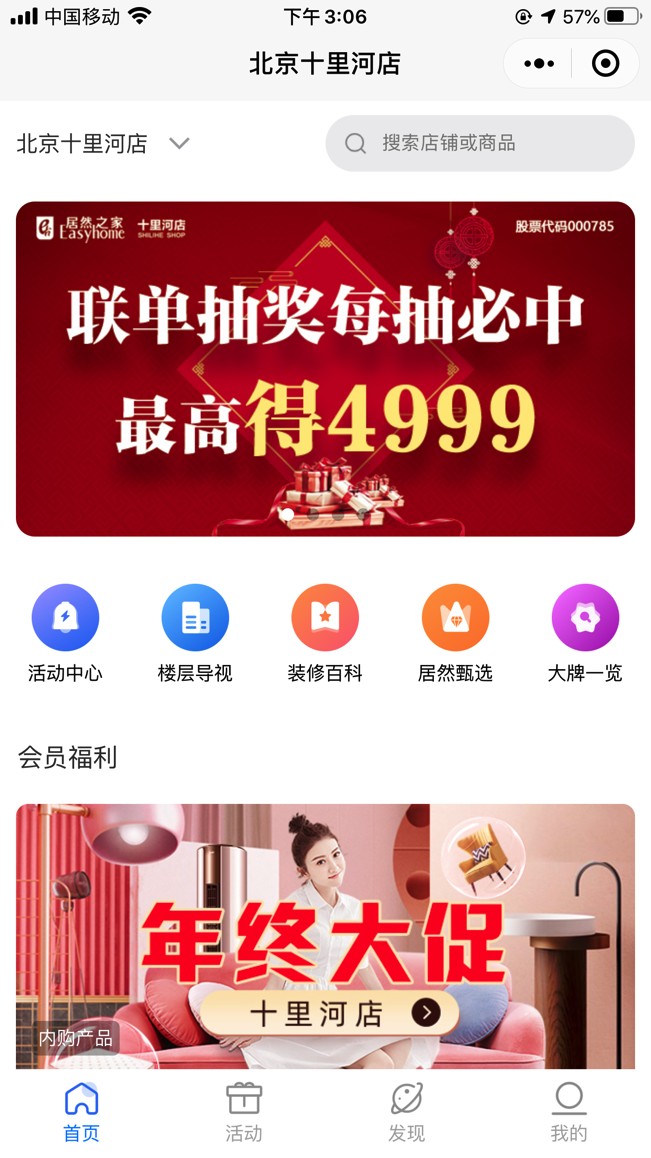This screenshot has width=651, height=1158.
Task: Open the mini program more-options menu
Action: [538, 64]
